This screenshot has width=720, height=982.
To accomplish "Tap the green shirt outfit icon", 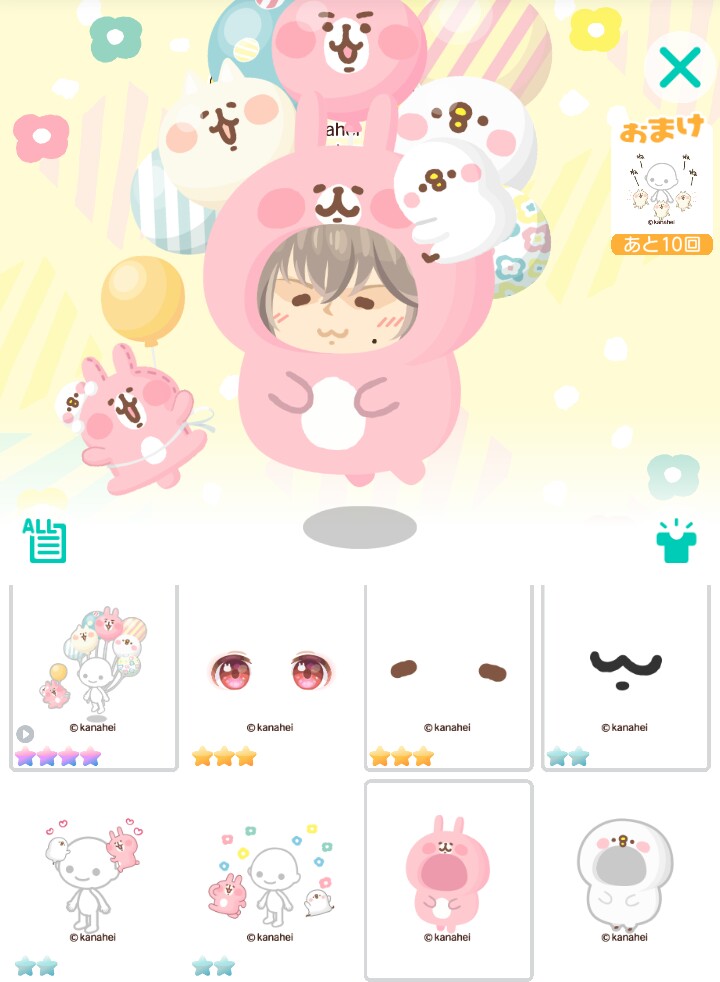I will coord(676,541).
